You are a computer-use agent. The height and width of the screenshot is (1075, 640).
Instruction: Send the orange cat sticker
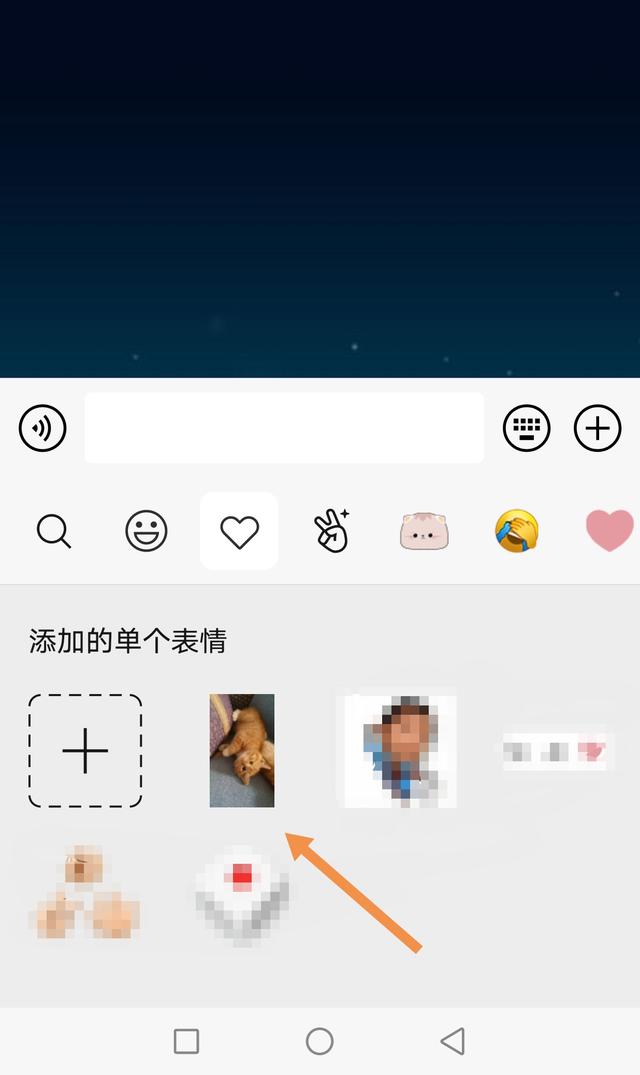[242, 750]
